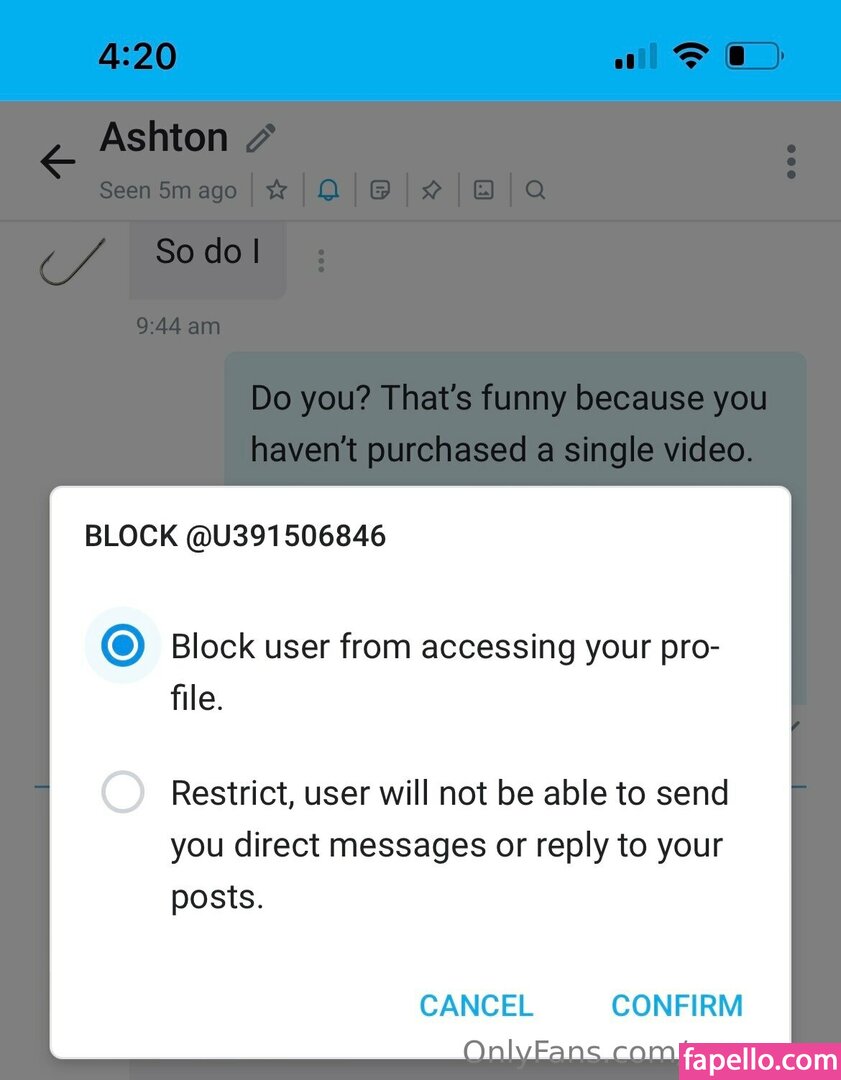The width and height of the screenshot is (841, 1080).
Task: Open the chat media gallery icon
Action: (x=484, y=190)
